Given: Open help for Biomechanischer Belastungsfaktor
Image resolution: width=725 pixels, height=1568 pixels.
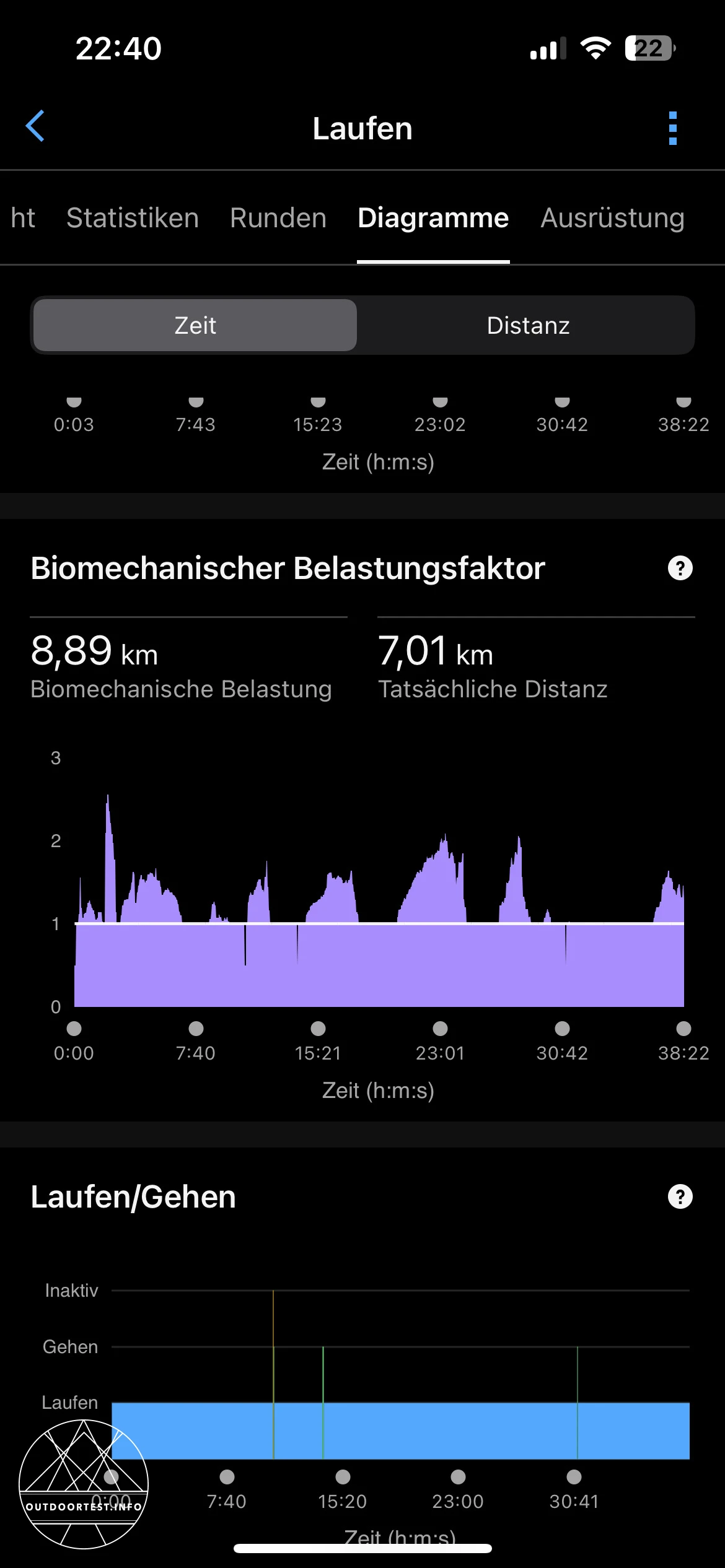Looking at the screenshot, I should click(x=679, y=567).
